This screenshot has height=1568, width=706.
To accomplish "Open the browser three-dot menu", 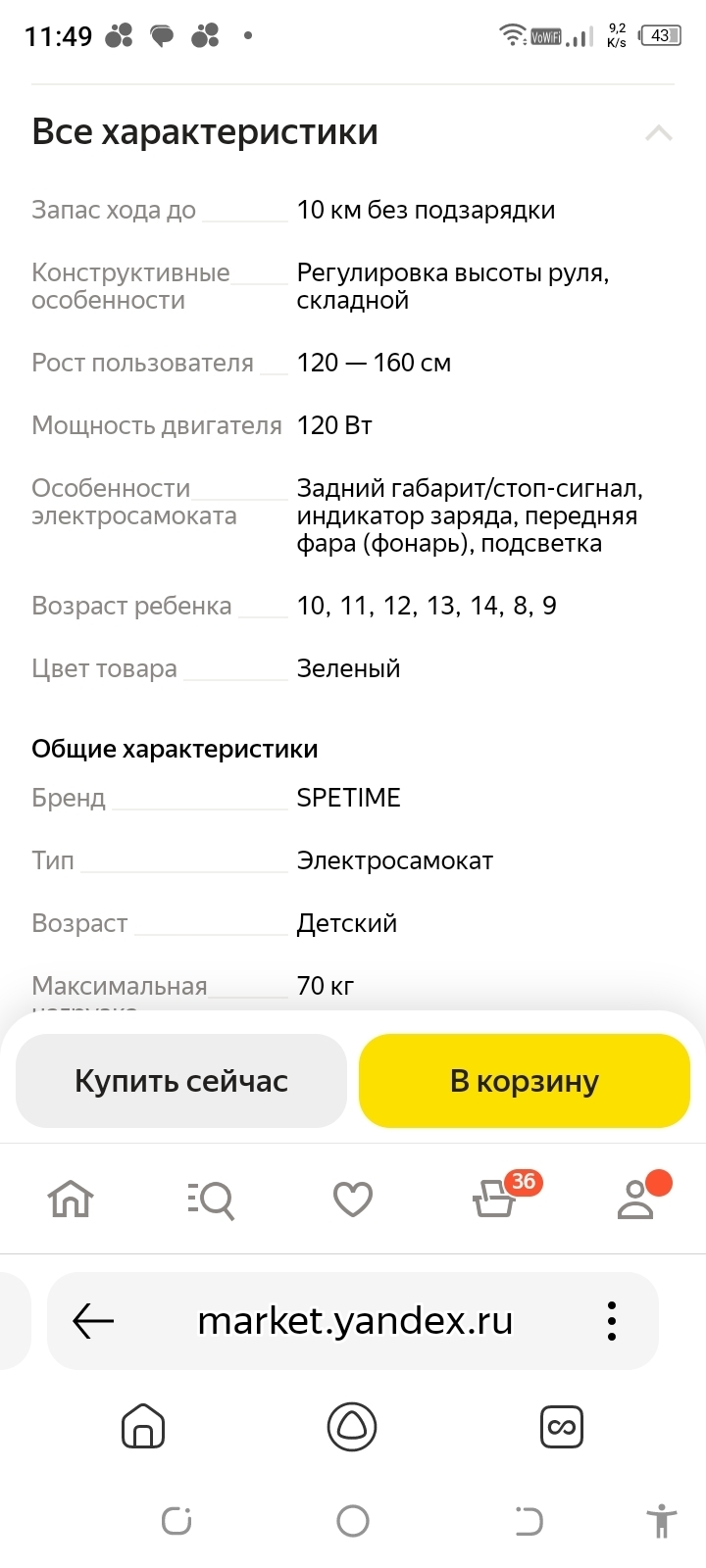I will click(x=612, y=1321).
